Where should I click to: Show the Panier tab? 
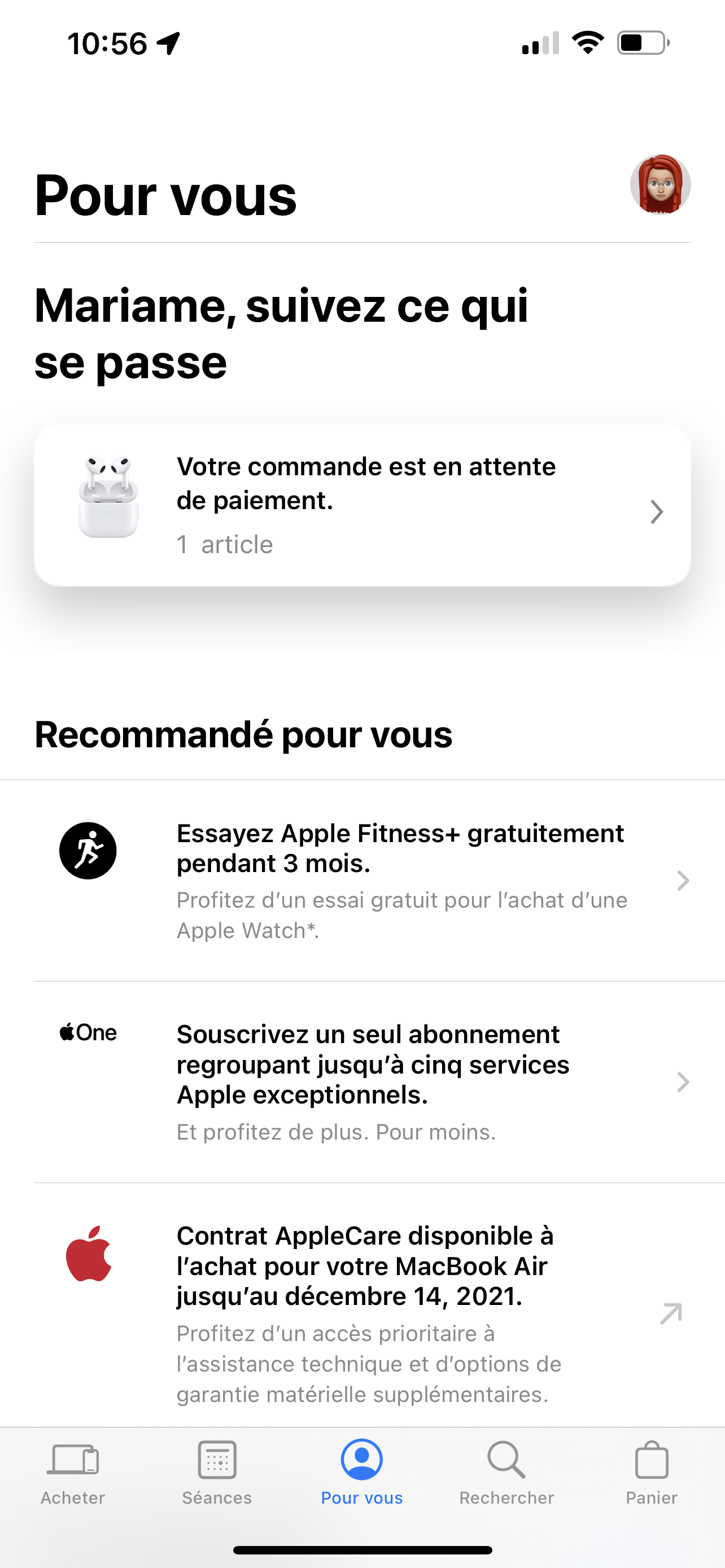(652, 1472)
